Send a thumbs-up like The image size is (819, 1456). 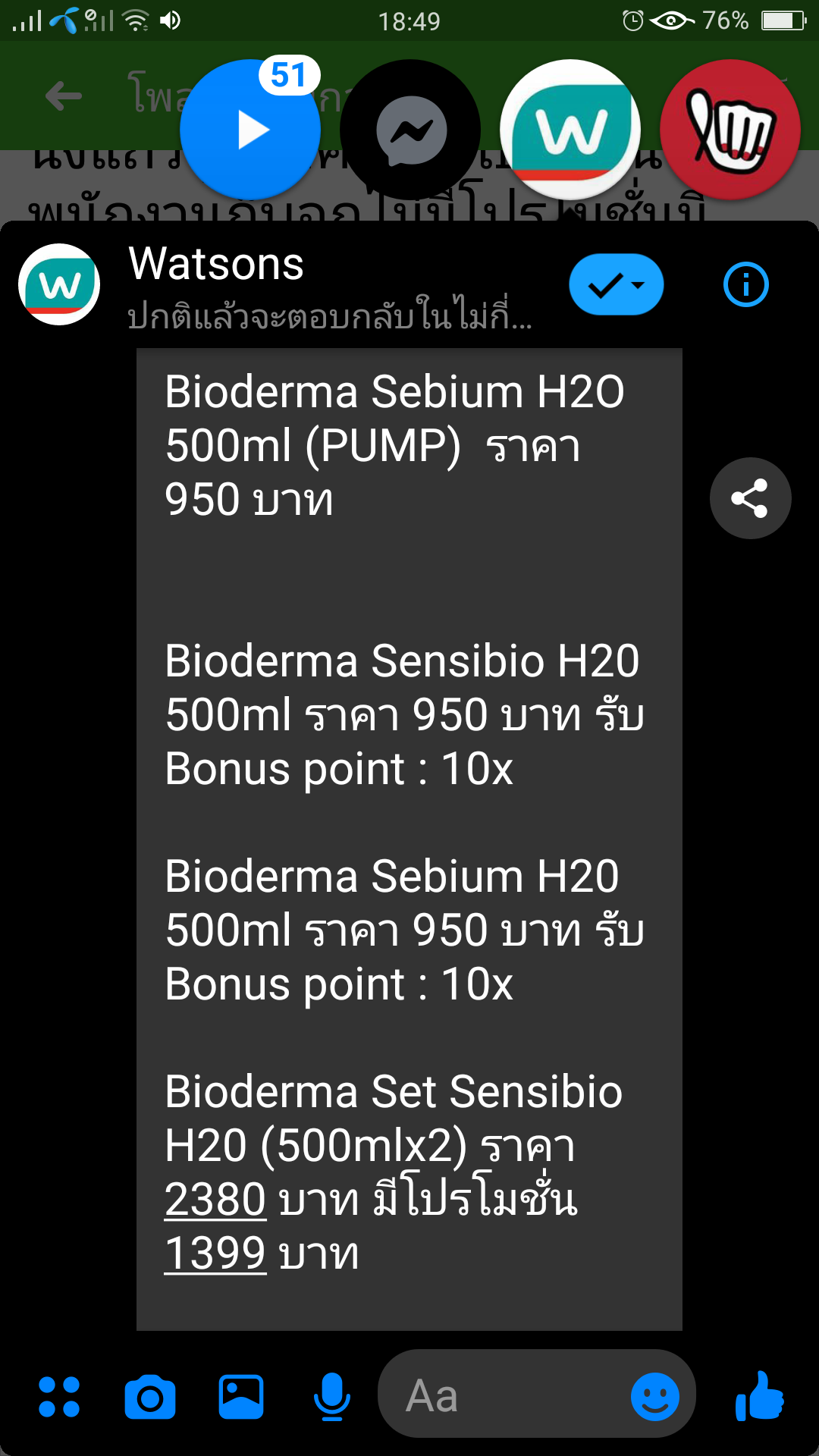760,1395
